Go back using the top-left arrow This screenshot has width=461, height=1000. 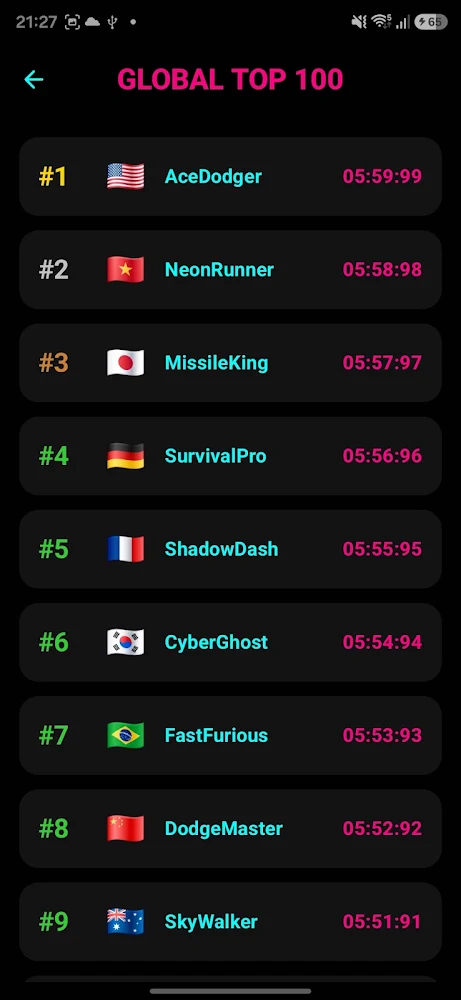(34, 80)
